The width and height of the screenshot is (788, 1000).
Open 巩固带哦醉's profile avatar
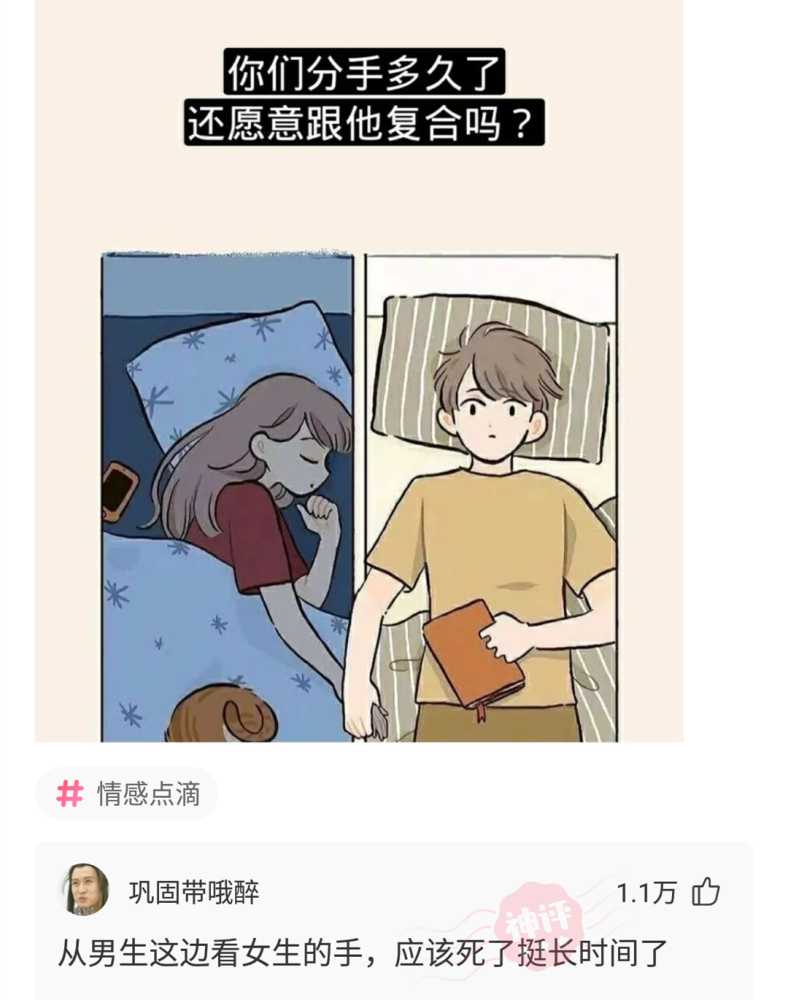pyautogui.click(x=85, y=890)
